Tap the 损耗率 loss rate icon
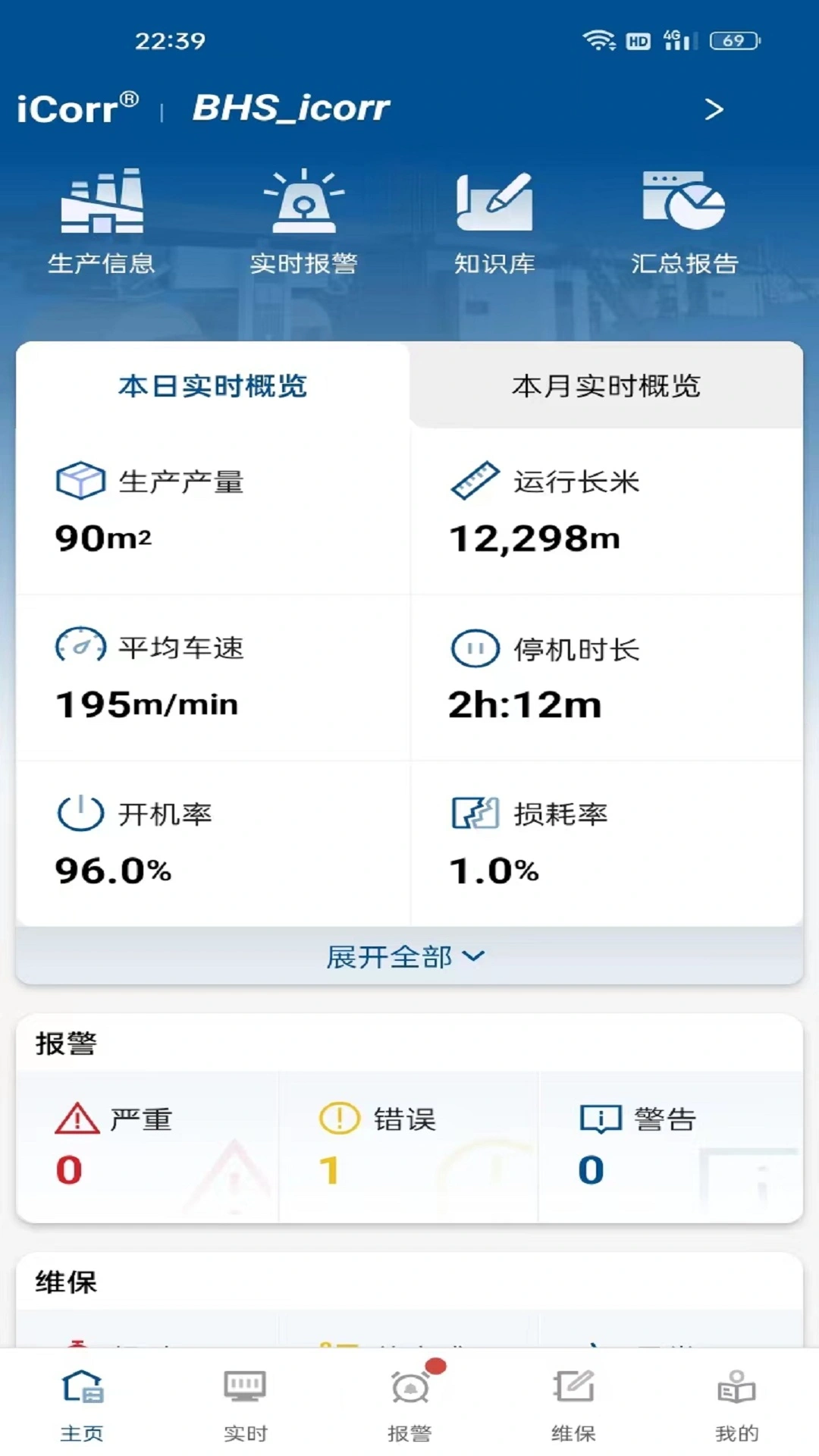The width and height of the screenshot is (819, 1456). [474, 814]
